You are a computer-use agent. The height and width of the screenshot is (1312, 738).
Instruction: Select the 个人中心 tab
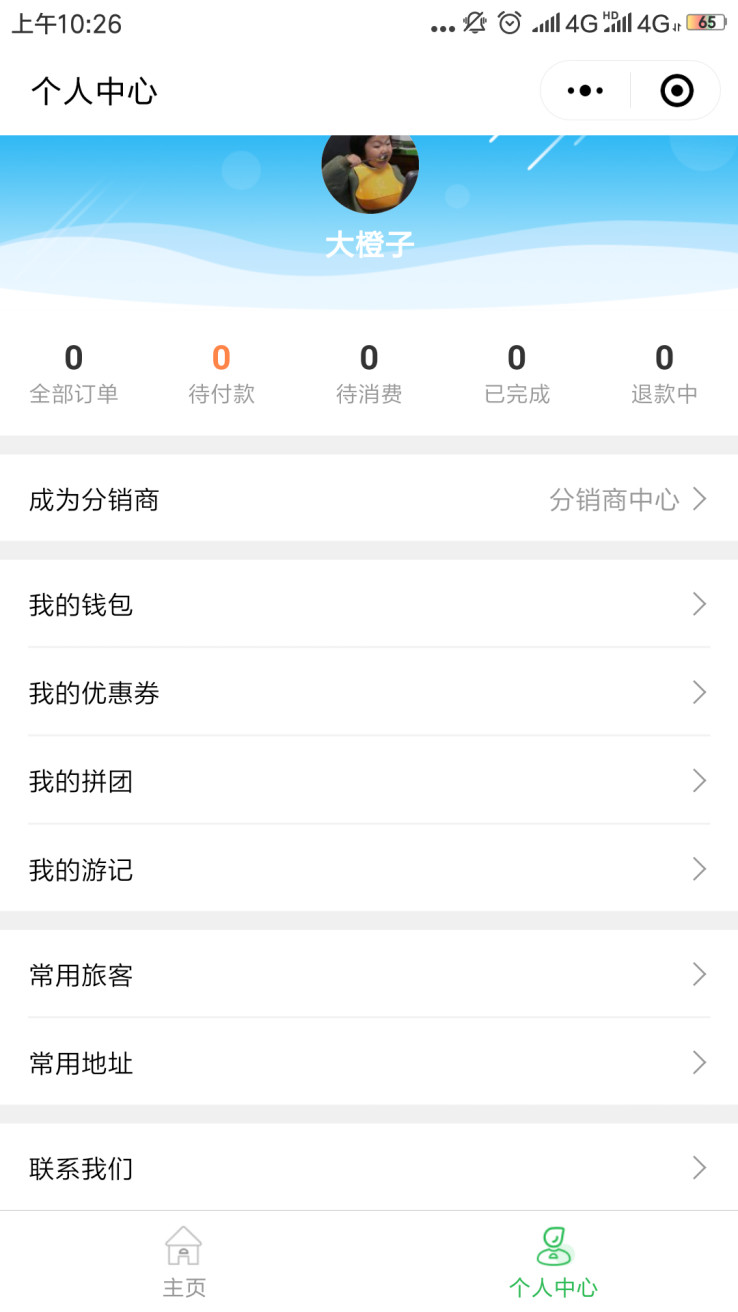click(553, 1262)
